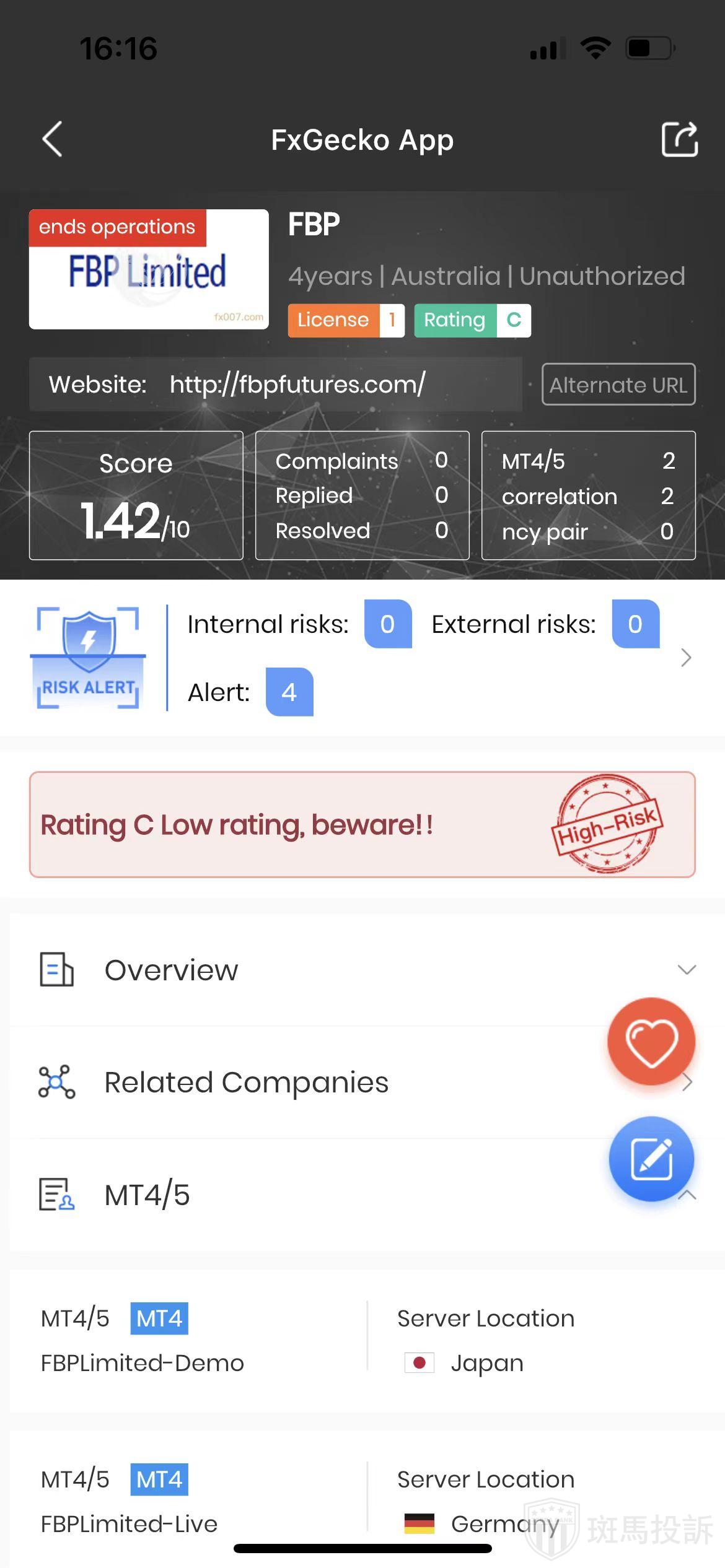Tap the License badge
Screen dimensions: 725x1568
[346, 320]
